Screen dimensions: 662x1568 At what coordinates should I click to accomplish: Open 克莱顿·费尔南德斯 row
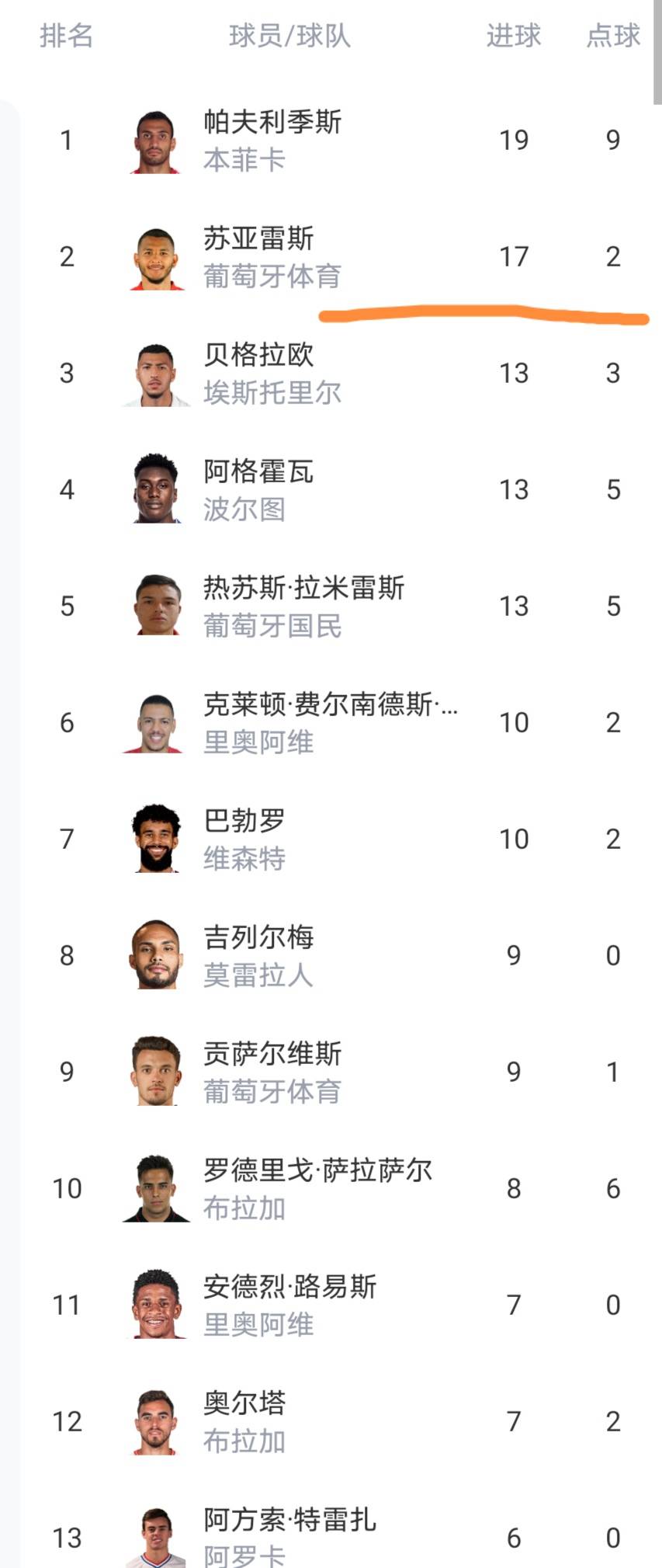coord(330,705)
